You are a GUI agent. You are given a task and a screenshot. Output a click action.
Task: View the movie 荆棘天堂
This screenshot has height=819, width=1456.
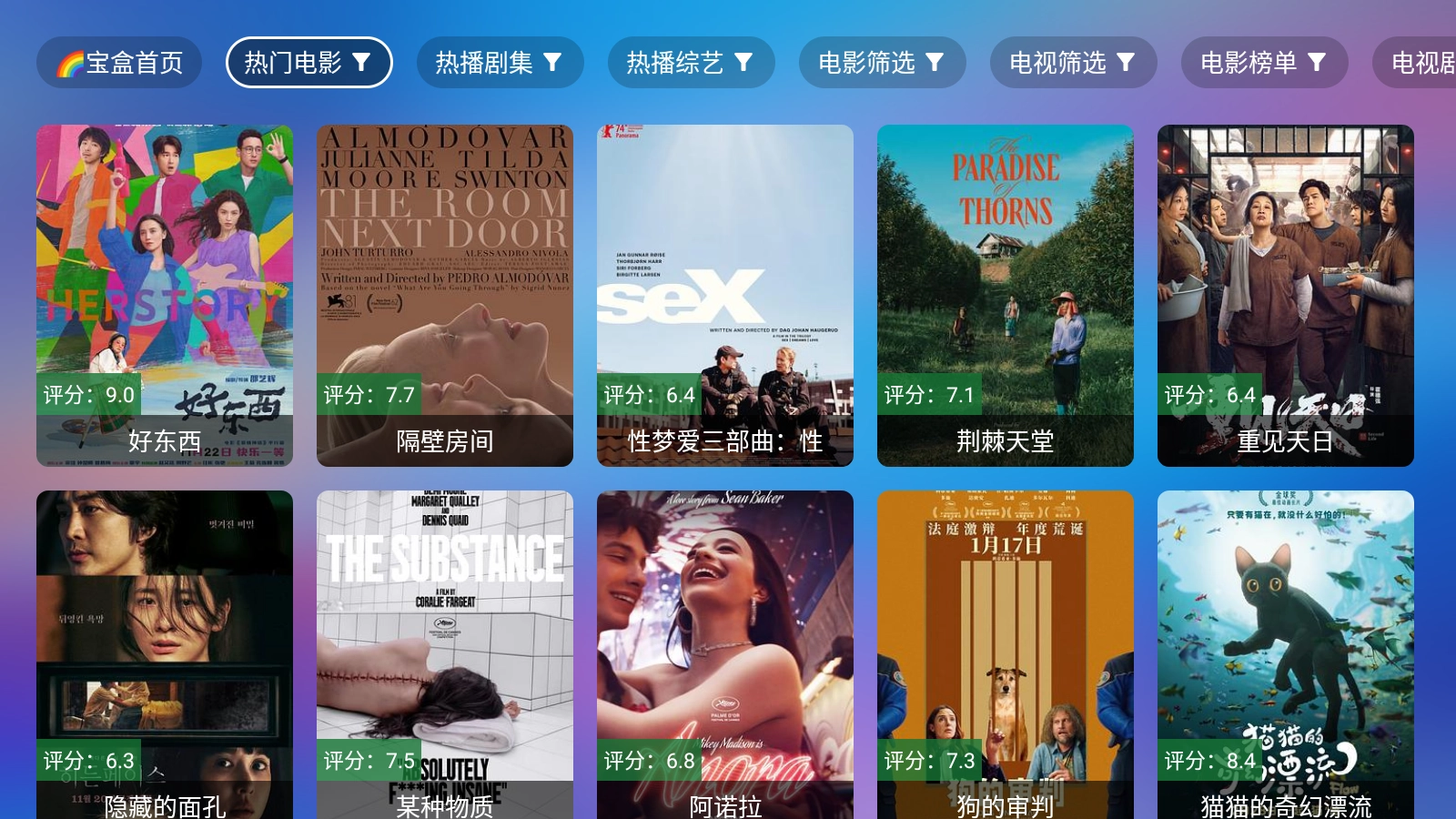(x=1006, y=296)
